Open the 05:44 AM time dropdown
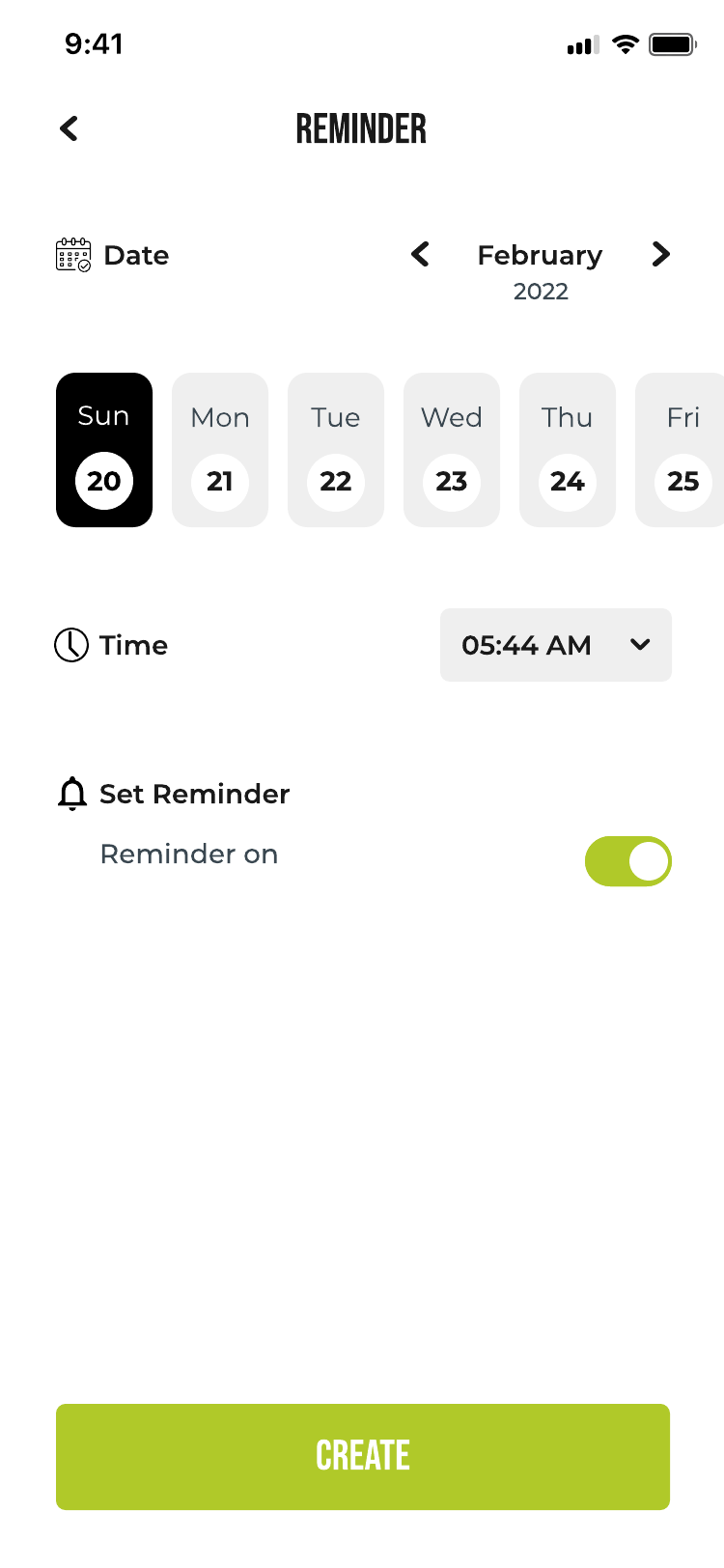 (x=556, y=645)
